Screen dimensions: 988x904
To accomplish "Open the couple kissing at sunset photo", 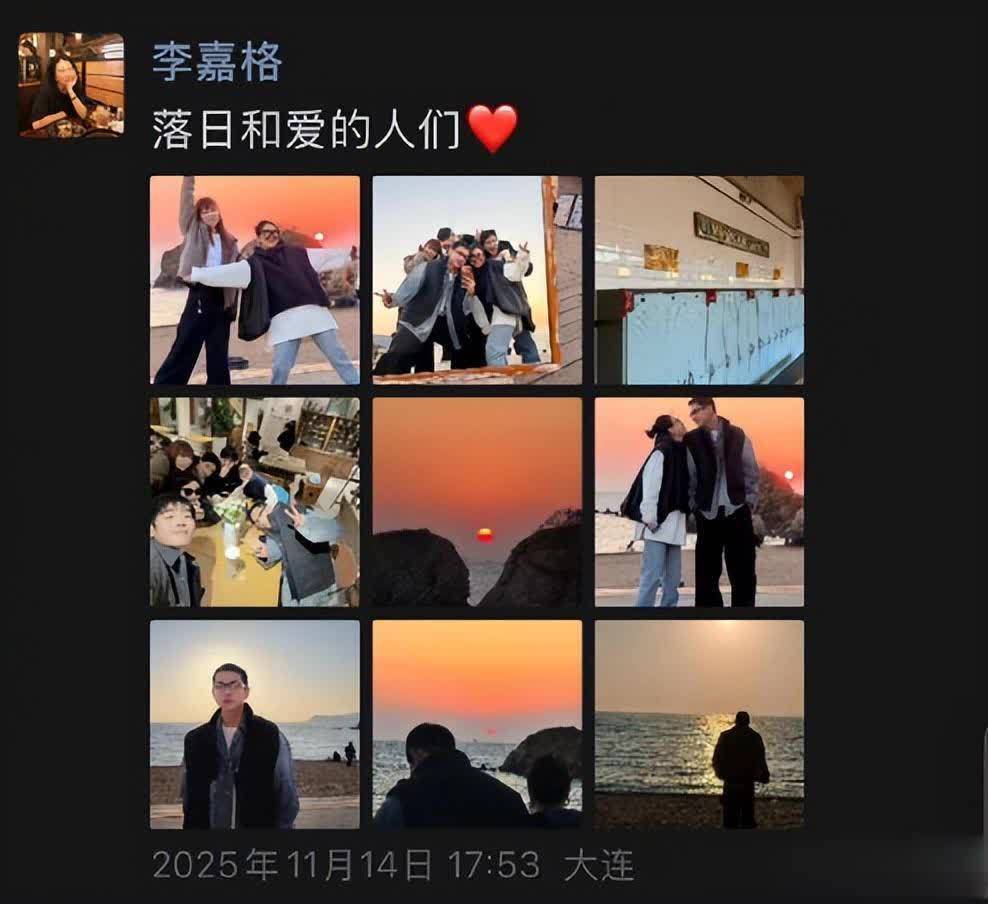I will [699, 502].
